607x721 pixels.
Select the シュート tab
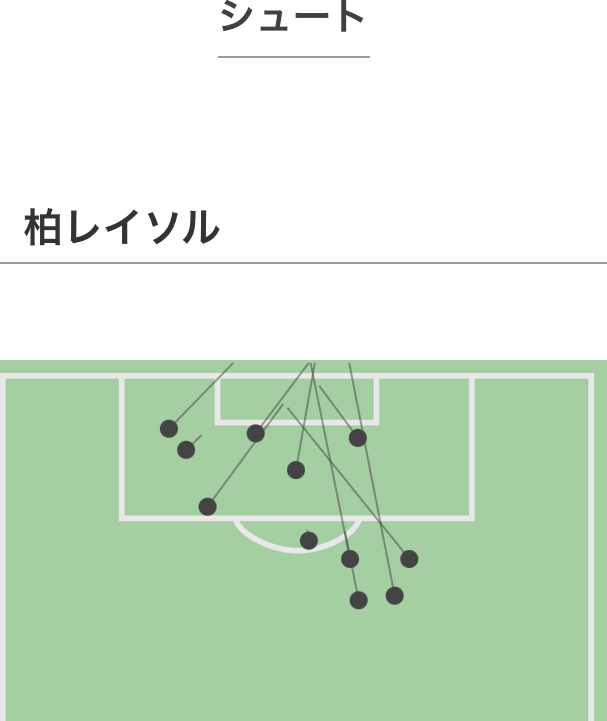point(293,20)
